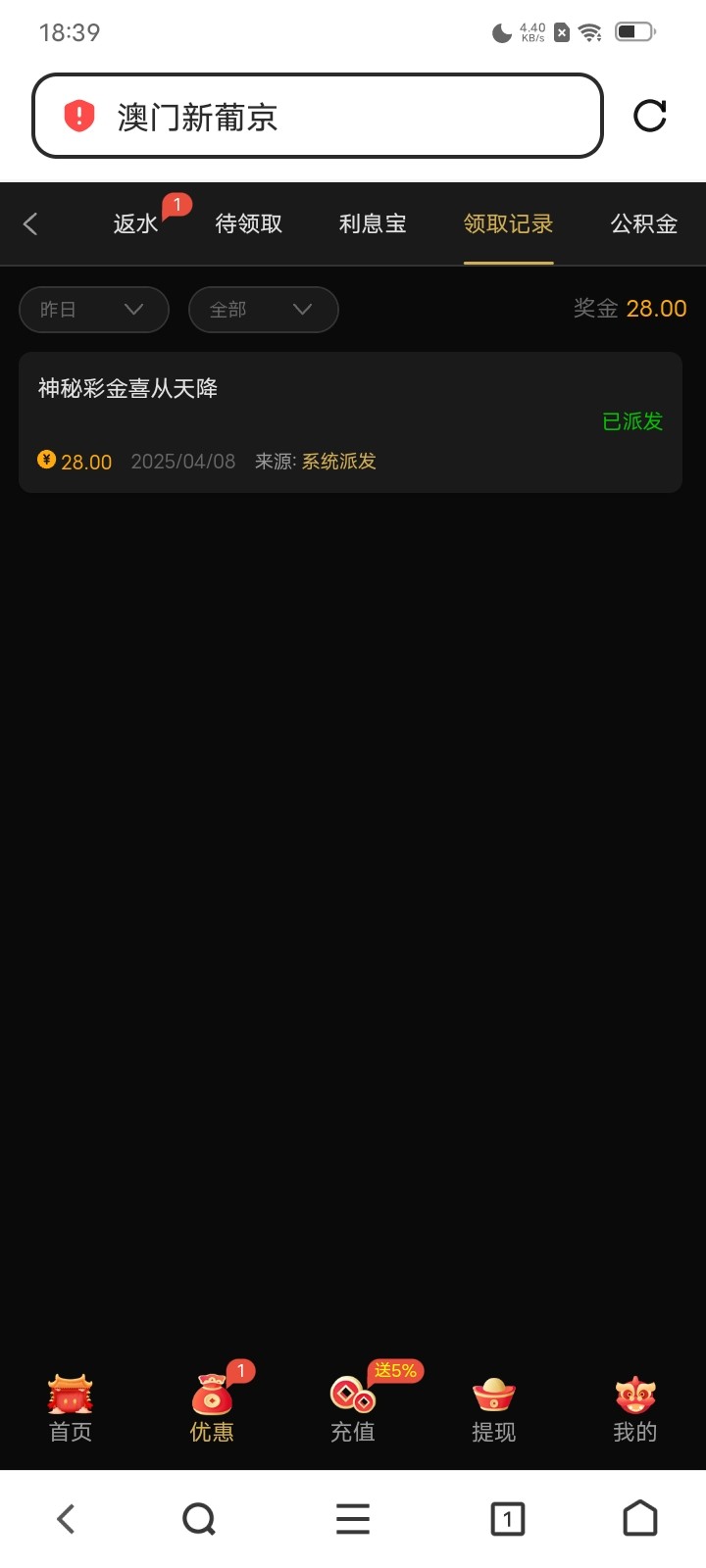Open the browser search icon
The width and height of the screenshot is (706, 1568).
tap(199, 1519)
